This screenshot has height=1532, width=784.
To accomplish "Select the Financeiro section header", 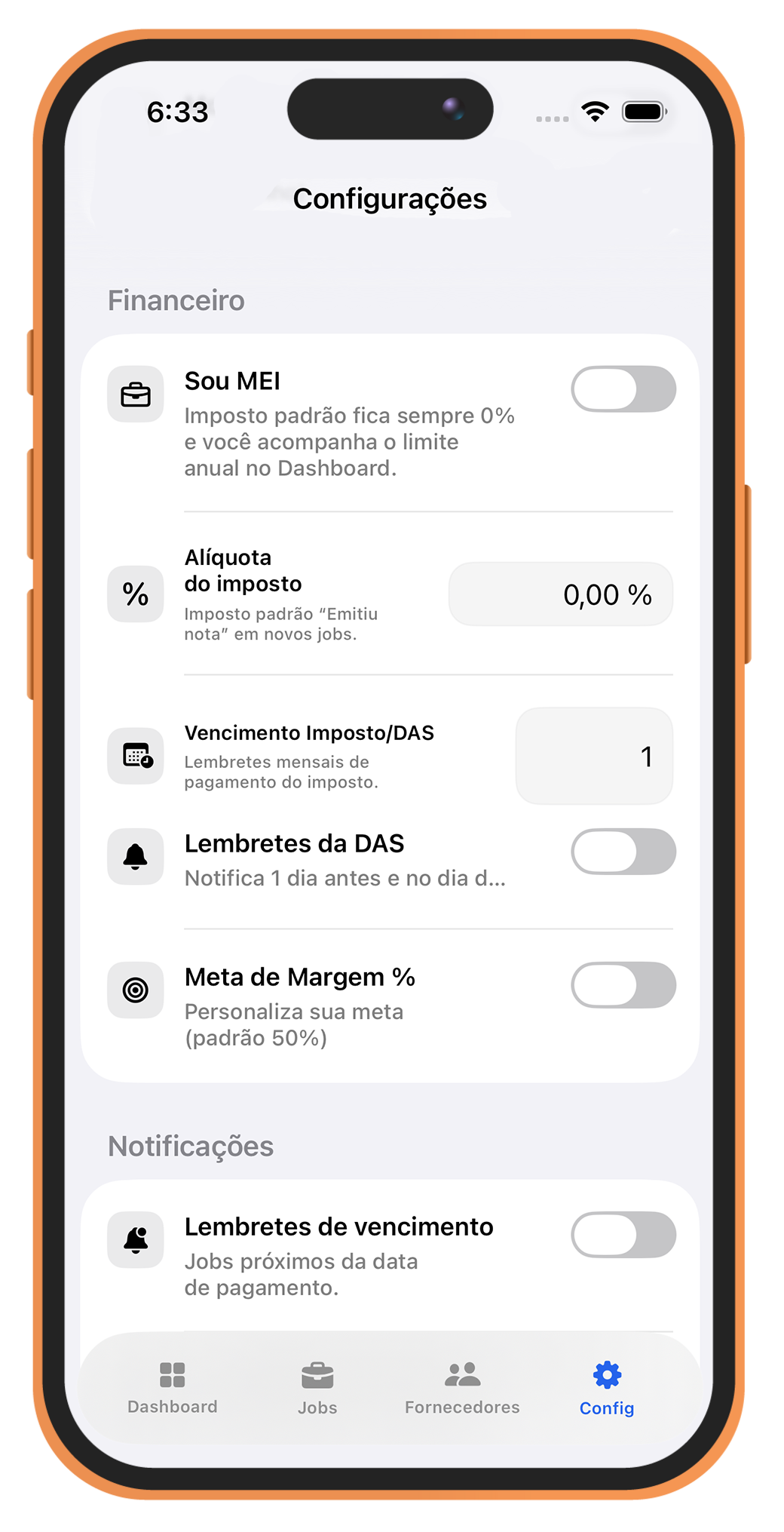I will pyautogui.click(x=176, y=299).
